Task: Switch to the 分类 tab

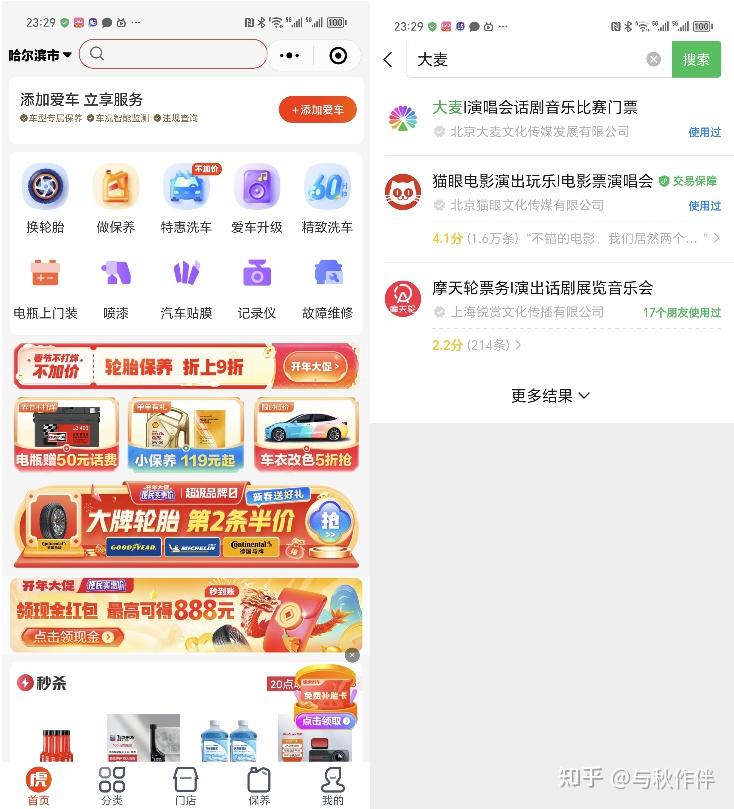Action: (112, 786)
